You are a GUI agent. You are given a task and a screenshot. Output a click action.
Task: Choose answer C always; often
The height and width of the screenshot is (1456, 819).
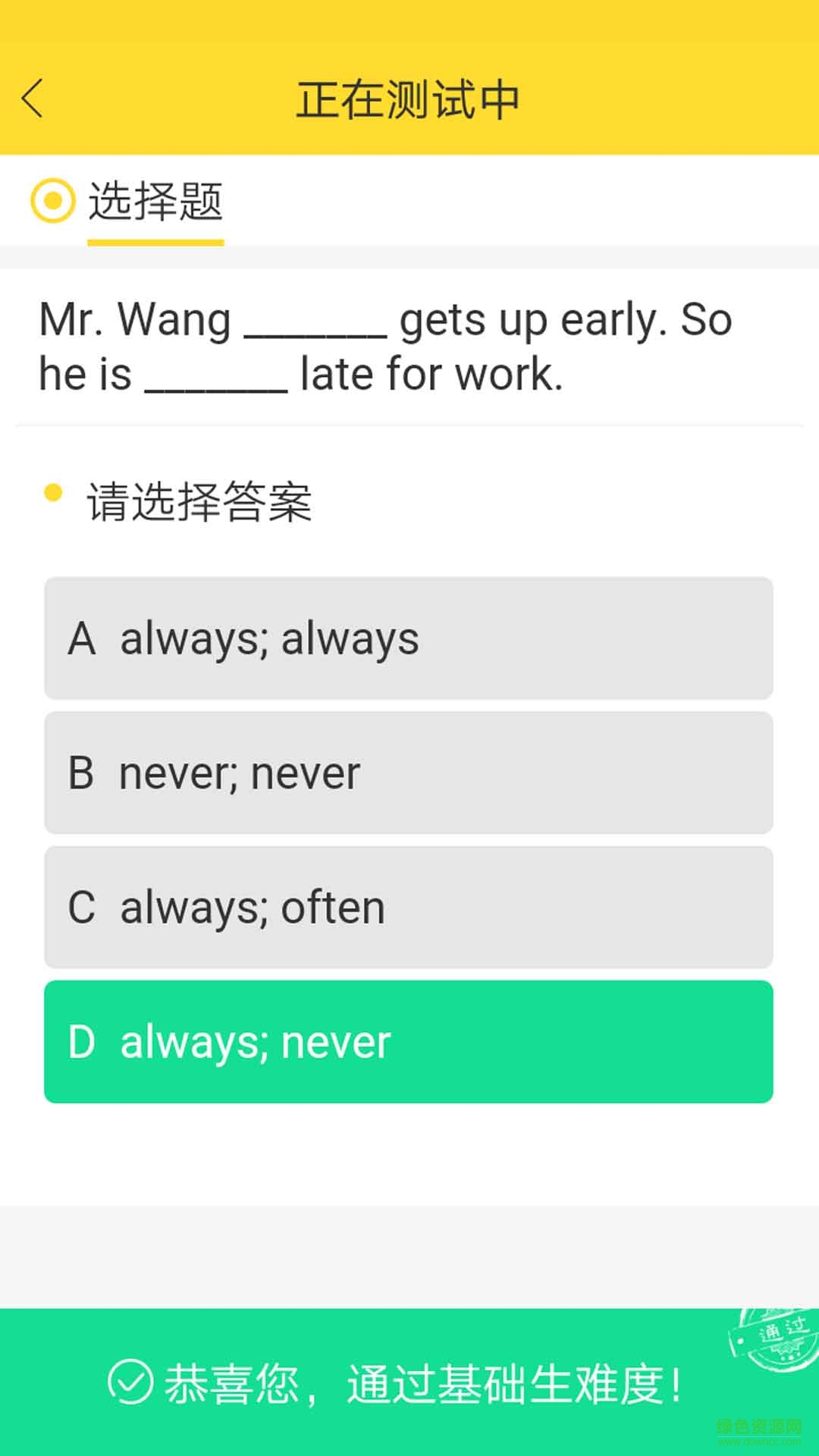[x=408, y=907]
